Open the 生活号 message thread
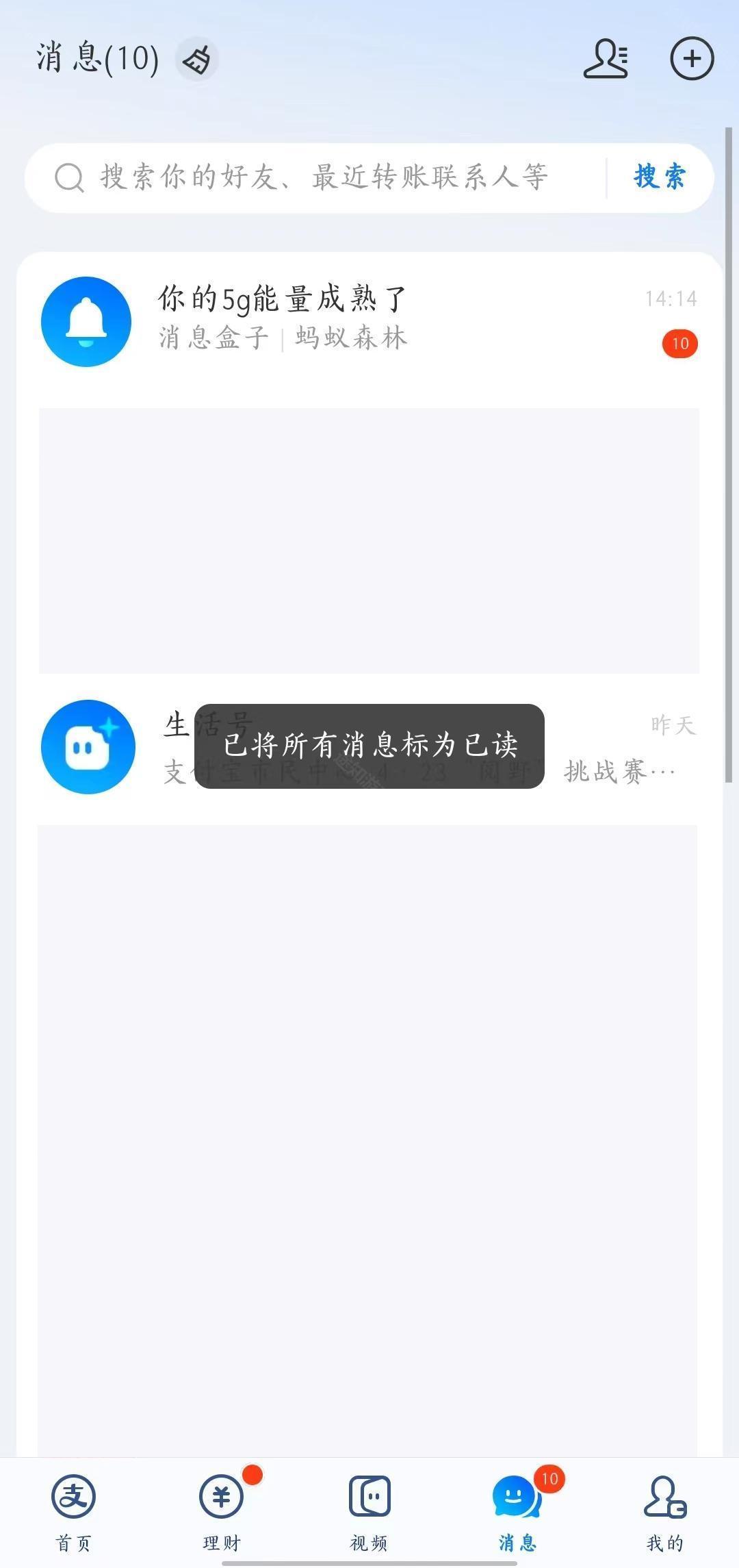This screenshot has height=1568, width=739. 369,746
